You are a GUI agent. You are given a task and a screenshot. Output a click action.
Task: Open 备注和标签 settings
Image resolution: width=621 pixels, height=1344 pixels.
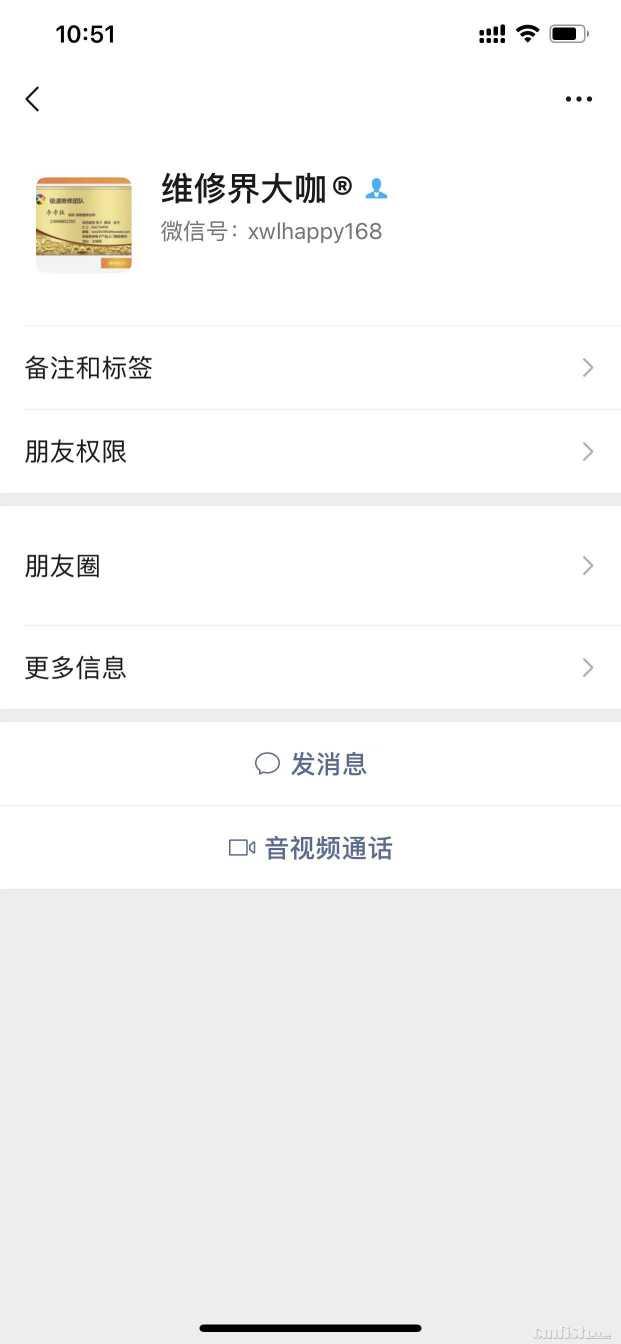[x=310, y=368]
